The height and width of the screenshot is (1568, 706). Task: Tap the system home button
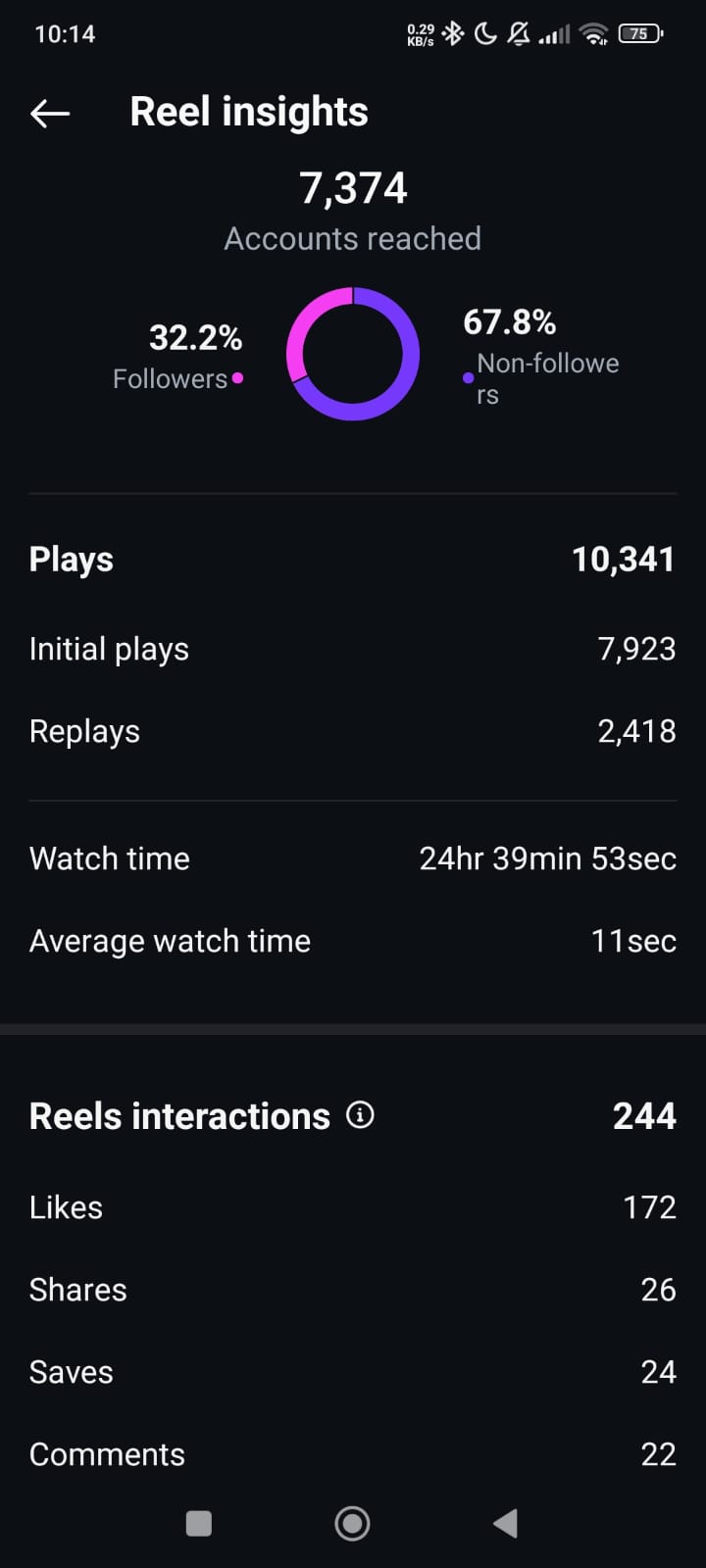coord(352,1523)
